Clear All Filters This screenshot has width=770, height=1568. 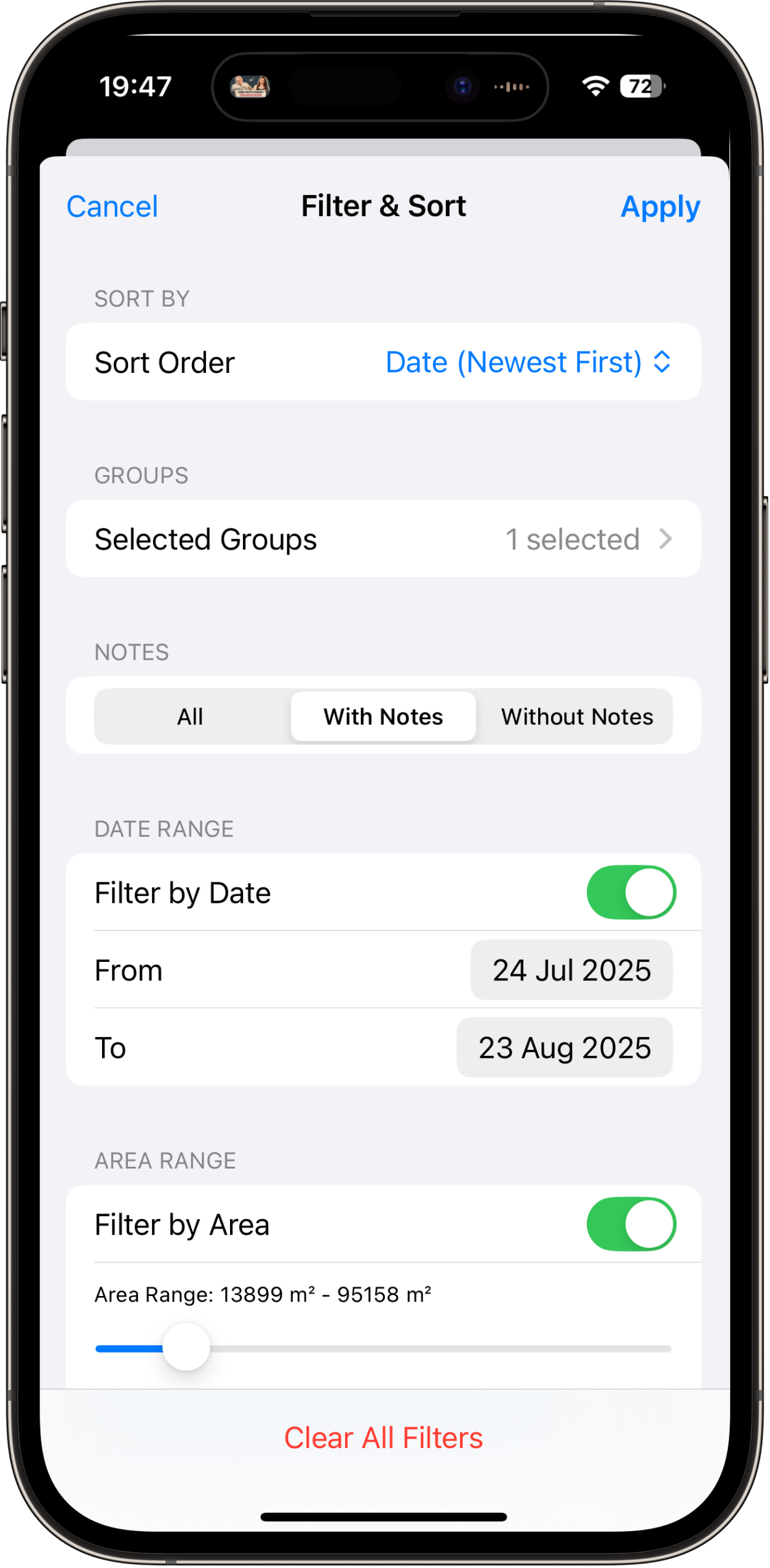coord(383,1438)
